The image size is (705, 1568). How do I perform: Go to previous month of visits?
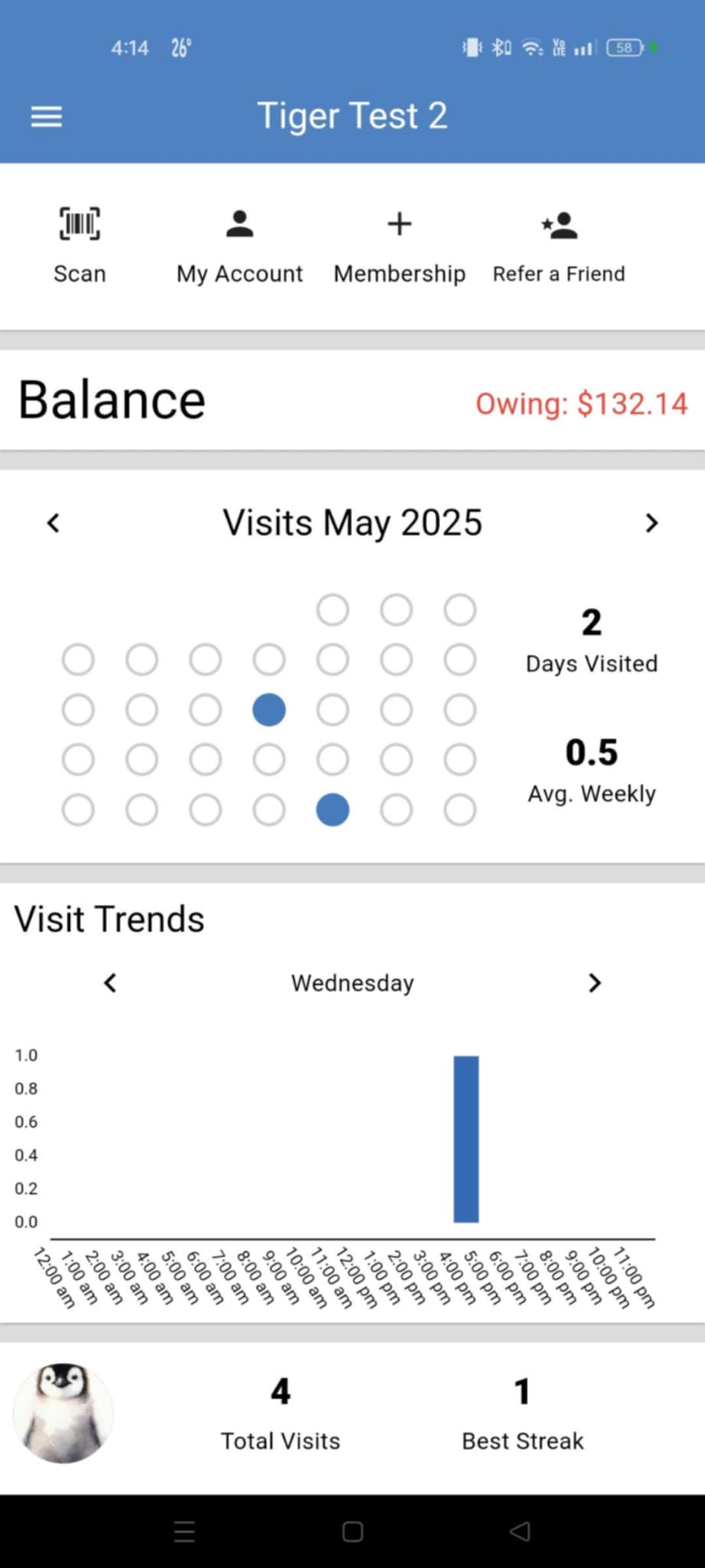click(53, 524)
